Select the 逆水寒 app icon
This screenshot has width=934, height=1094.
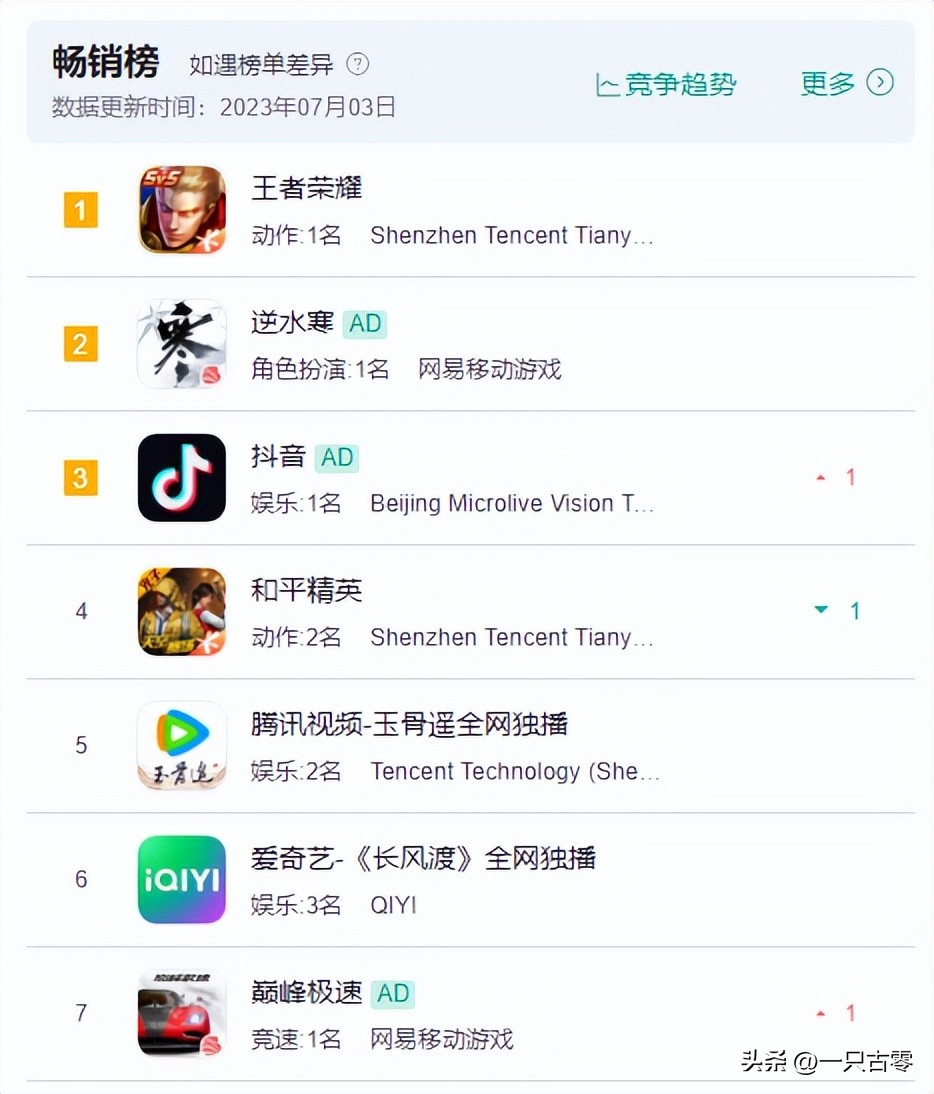tap(181, 344)
